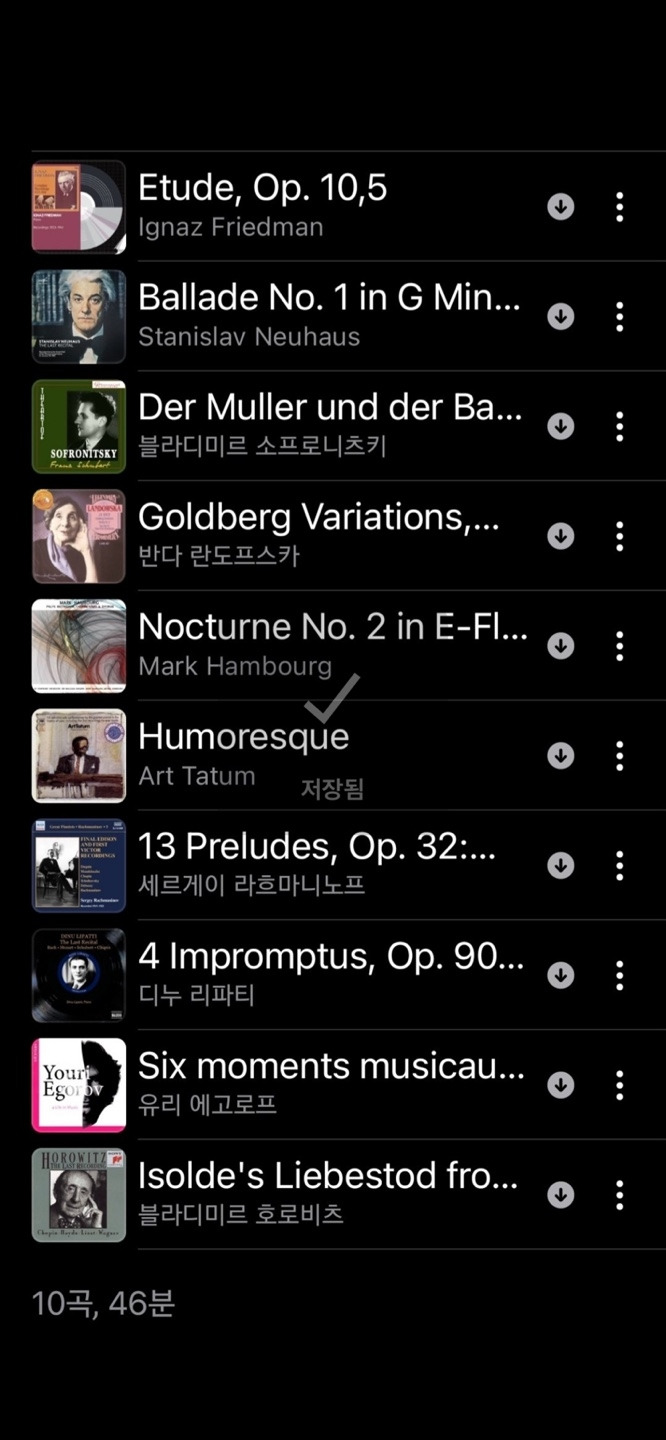The width and height of the screenshot is (666, 1440).
Task: Download the Nocturne No. 2 track
Action: pyautogui.click(x=561, y=646)
